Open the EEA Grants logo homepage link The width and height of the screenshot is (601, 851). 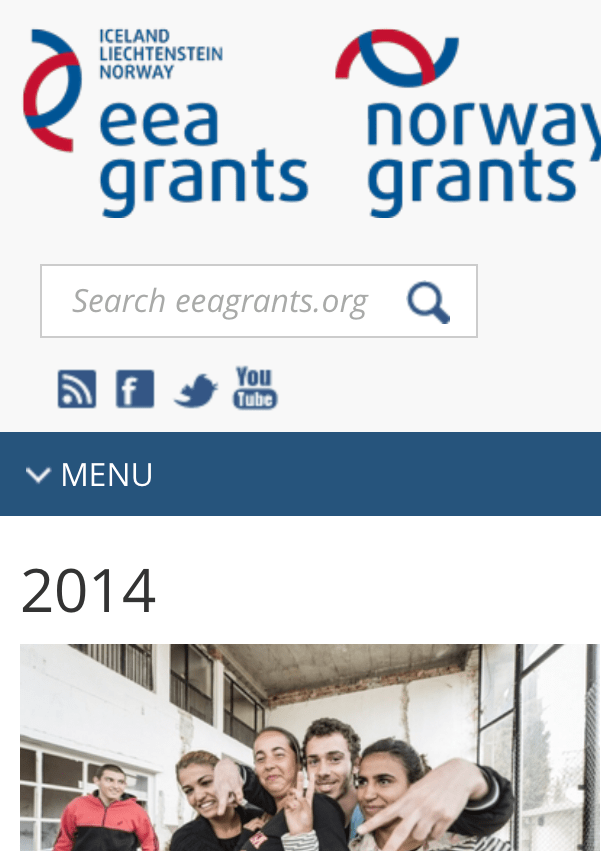165,123
